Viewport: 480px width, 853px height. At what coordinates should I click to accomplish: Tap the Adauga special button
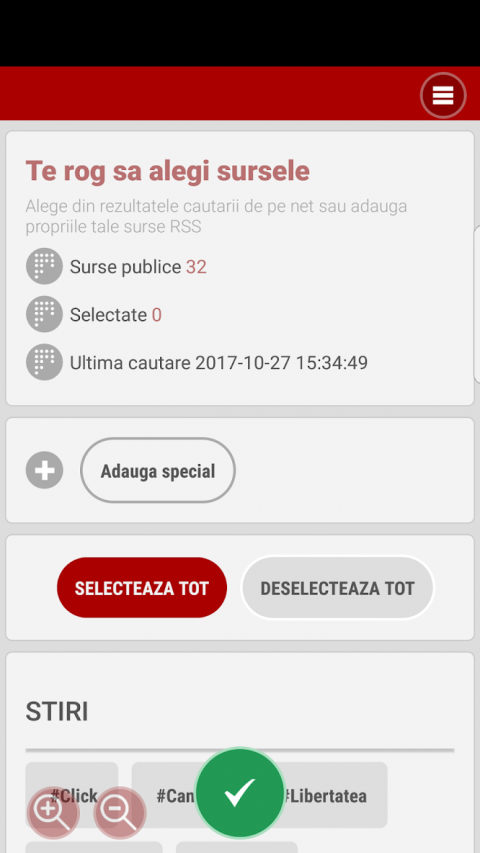158,471
